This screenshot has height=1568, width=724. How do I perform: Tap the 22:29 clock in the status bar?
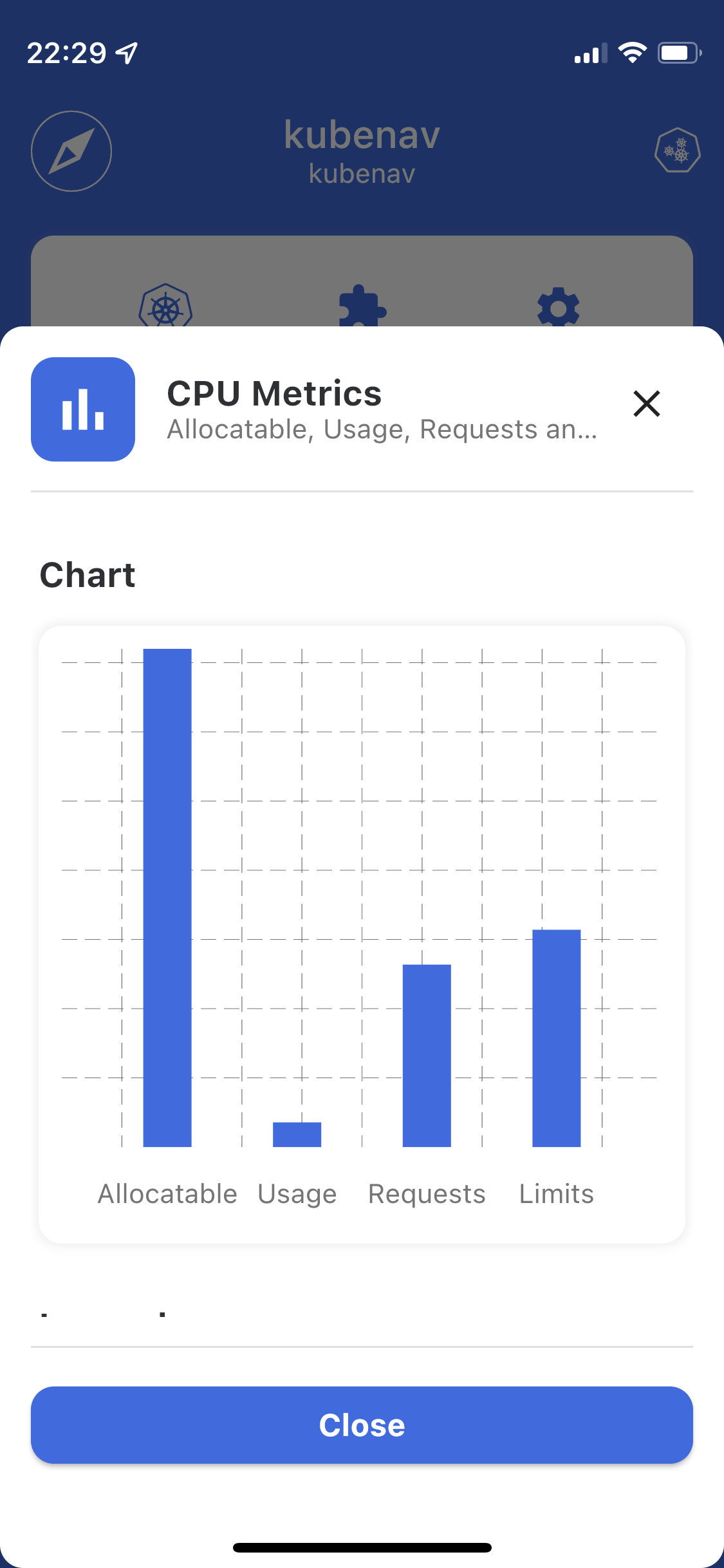click(x=68, y=54)
